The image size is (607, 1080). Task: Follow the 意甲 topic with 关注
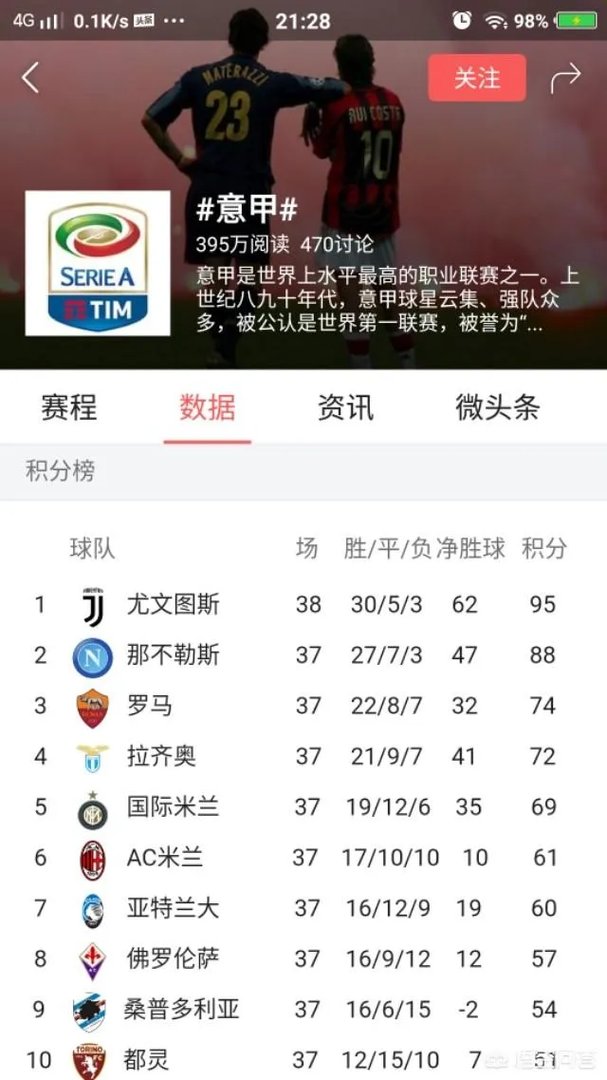477,77
